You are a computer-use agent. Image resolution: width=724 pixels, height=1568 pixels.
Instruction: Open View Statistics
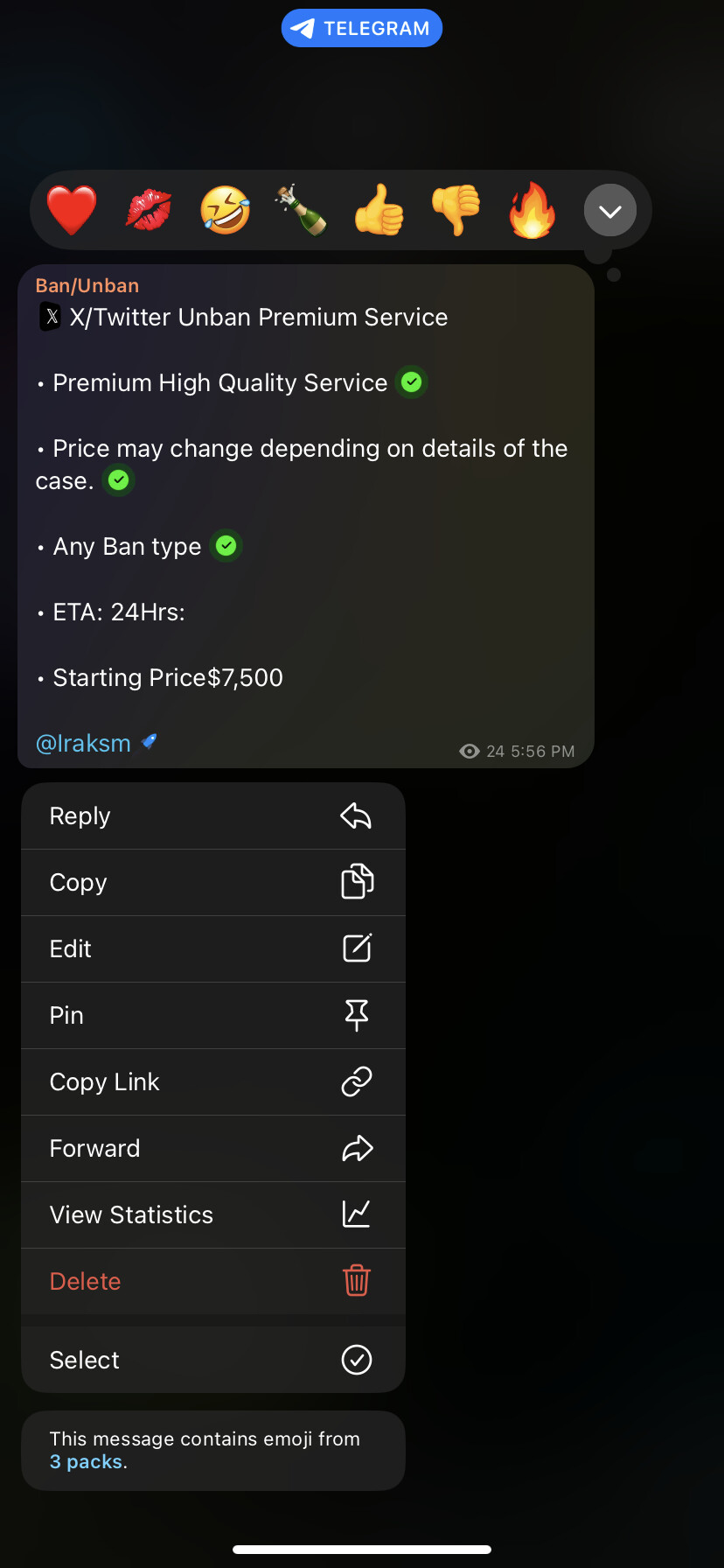[x=213, y=1215]
